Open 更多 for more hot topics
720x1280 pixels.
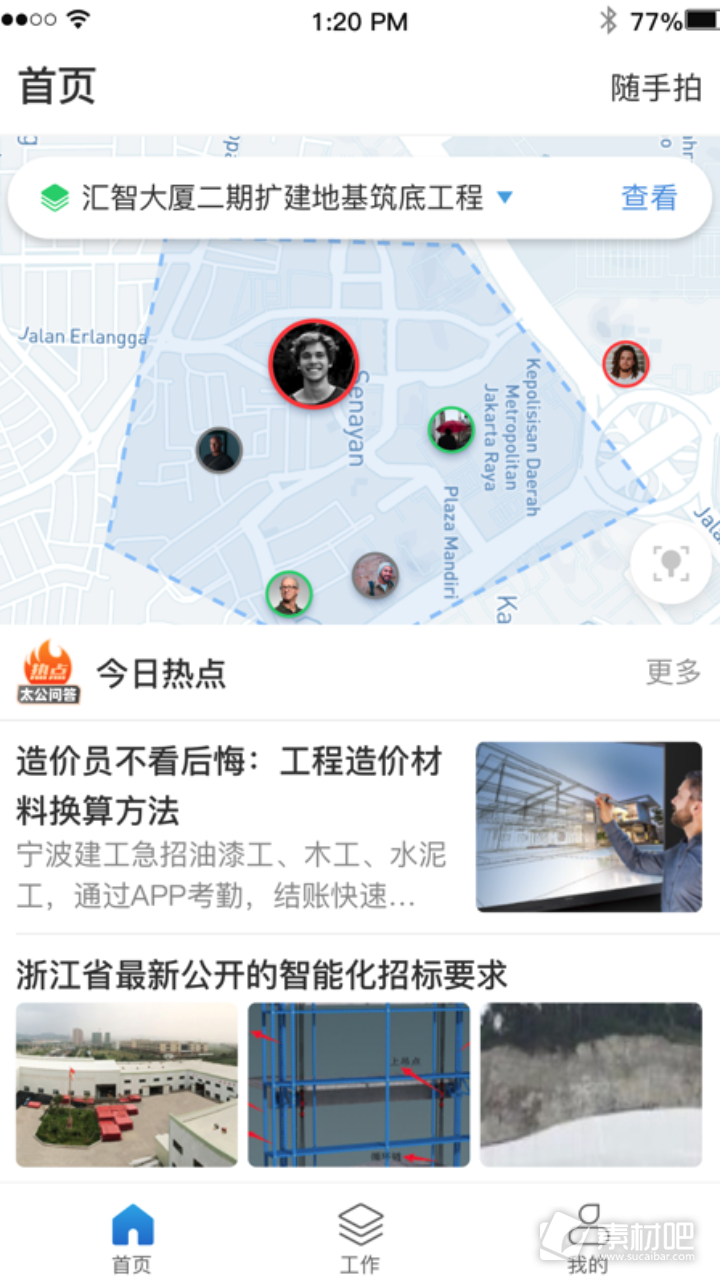pyautogui.click(x=673, y=672)
